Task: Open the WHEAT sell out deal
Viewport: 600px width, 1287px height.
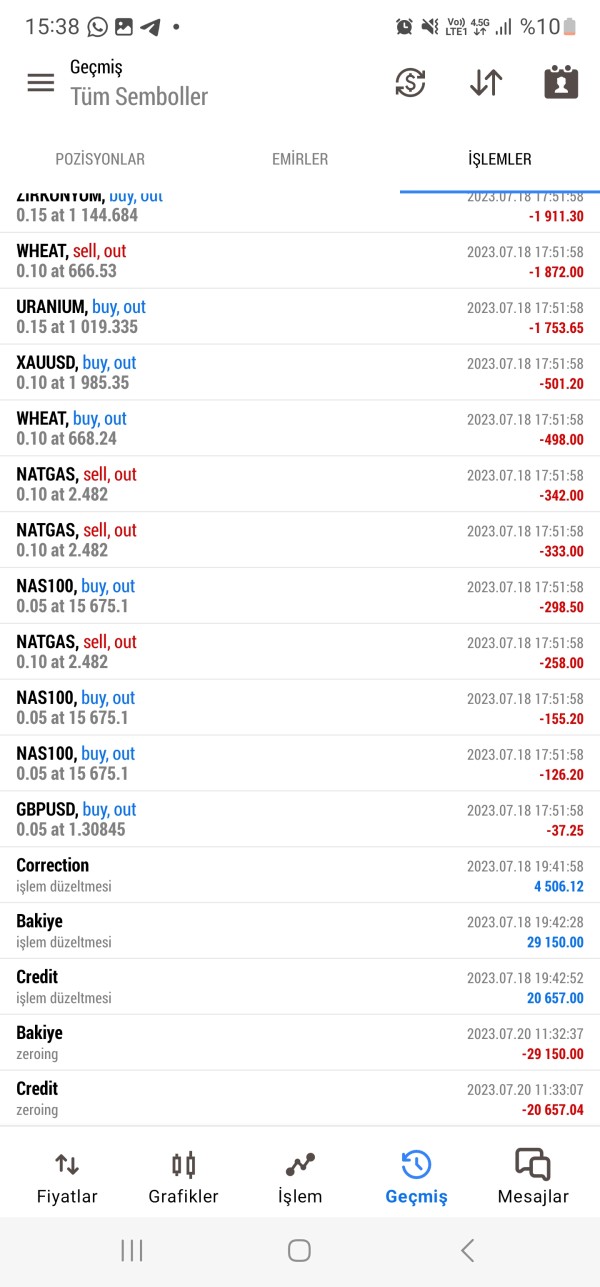Action: [x=300, y=261]
